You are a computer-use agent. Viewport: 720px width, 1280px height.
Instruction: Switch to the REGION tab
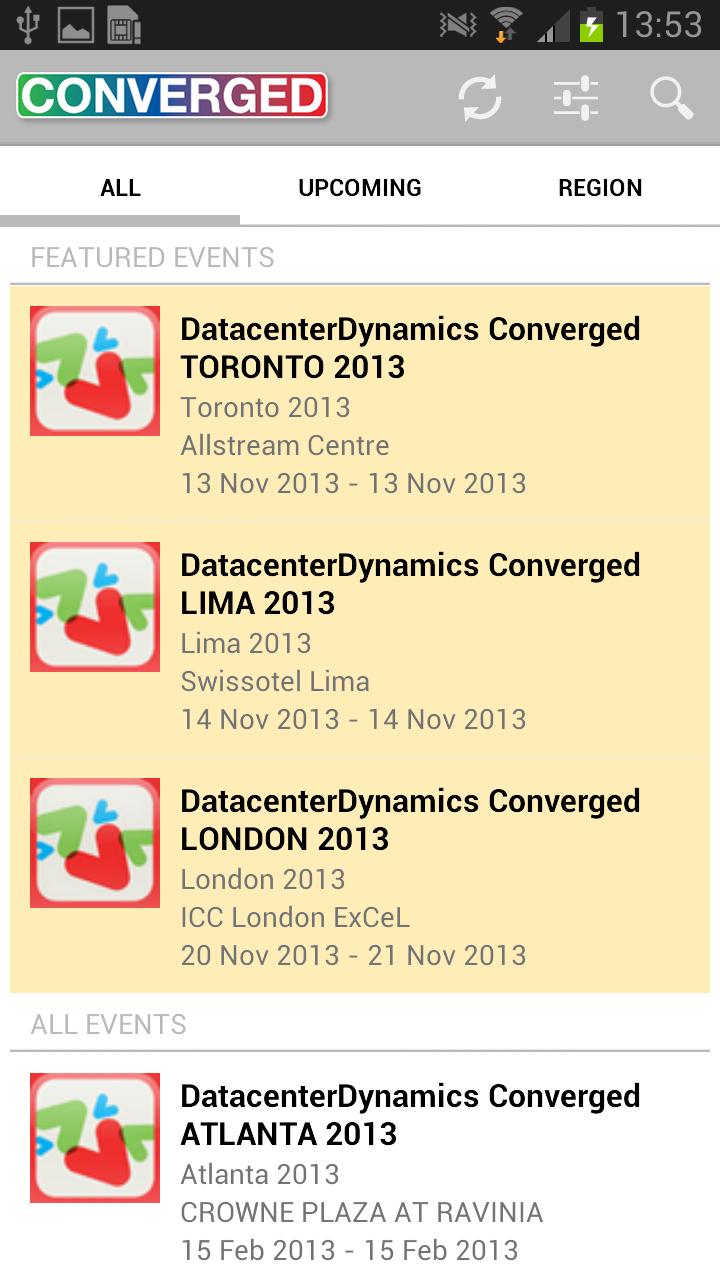coord(601,188)
